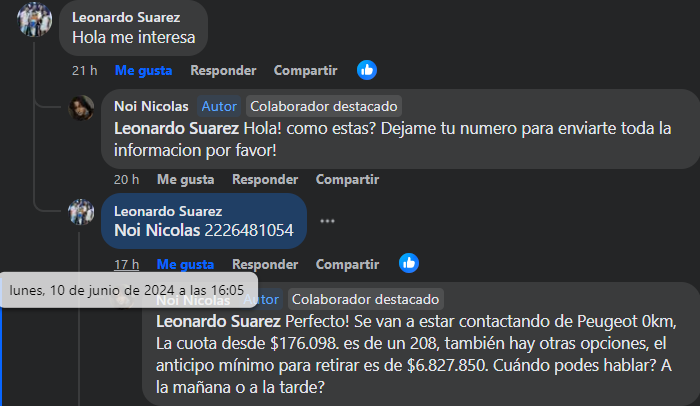
Task: Open the 21 h comment timestamp
Action: click(84, 70)
